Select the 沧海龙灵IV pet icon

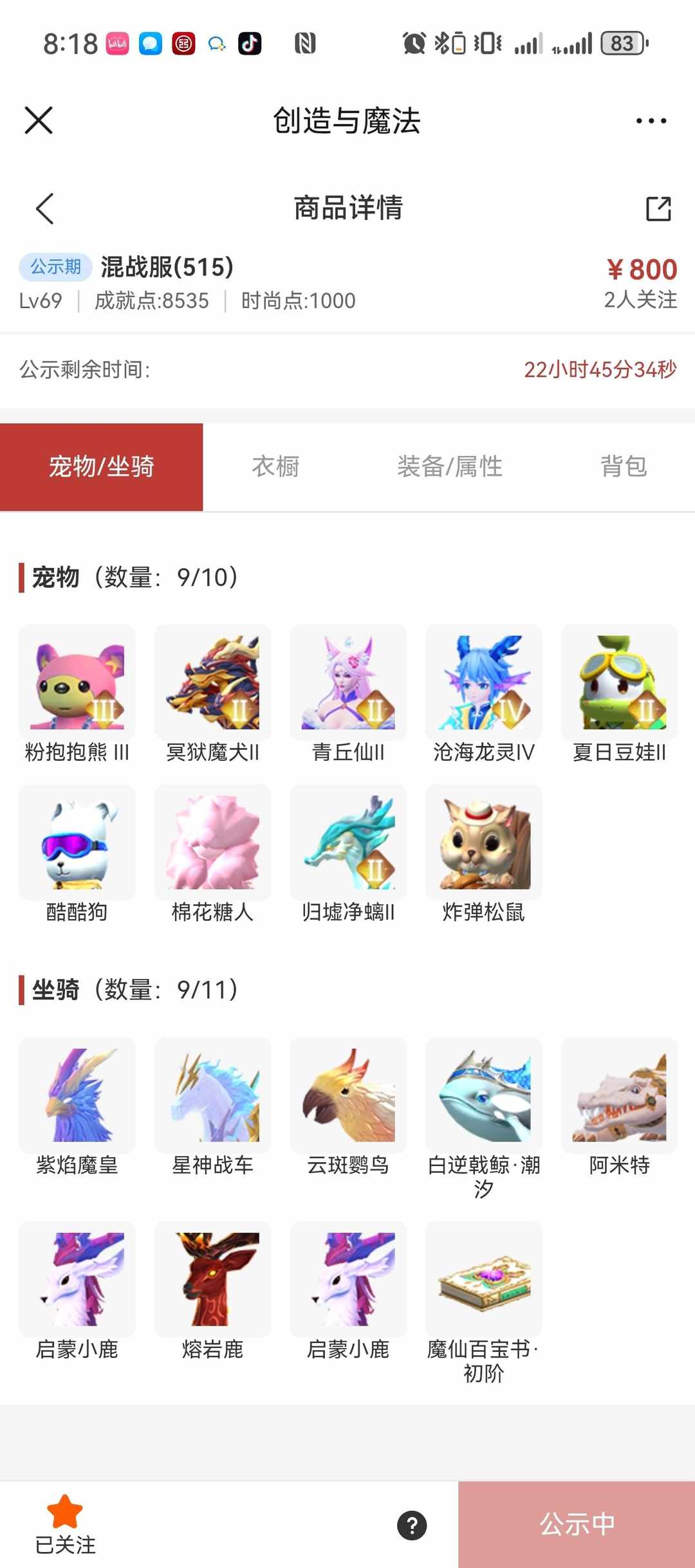pos(484,683)
